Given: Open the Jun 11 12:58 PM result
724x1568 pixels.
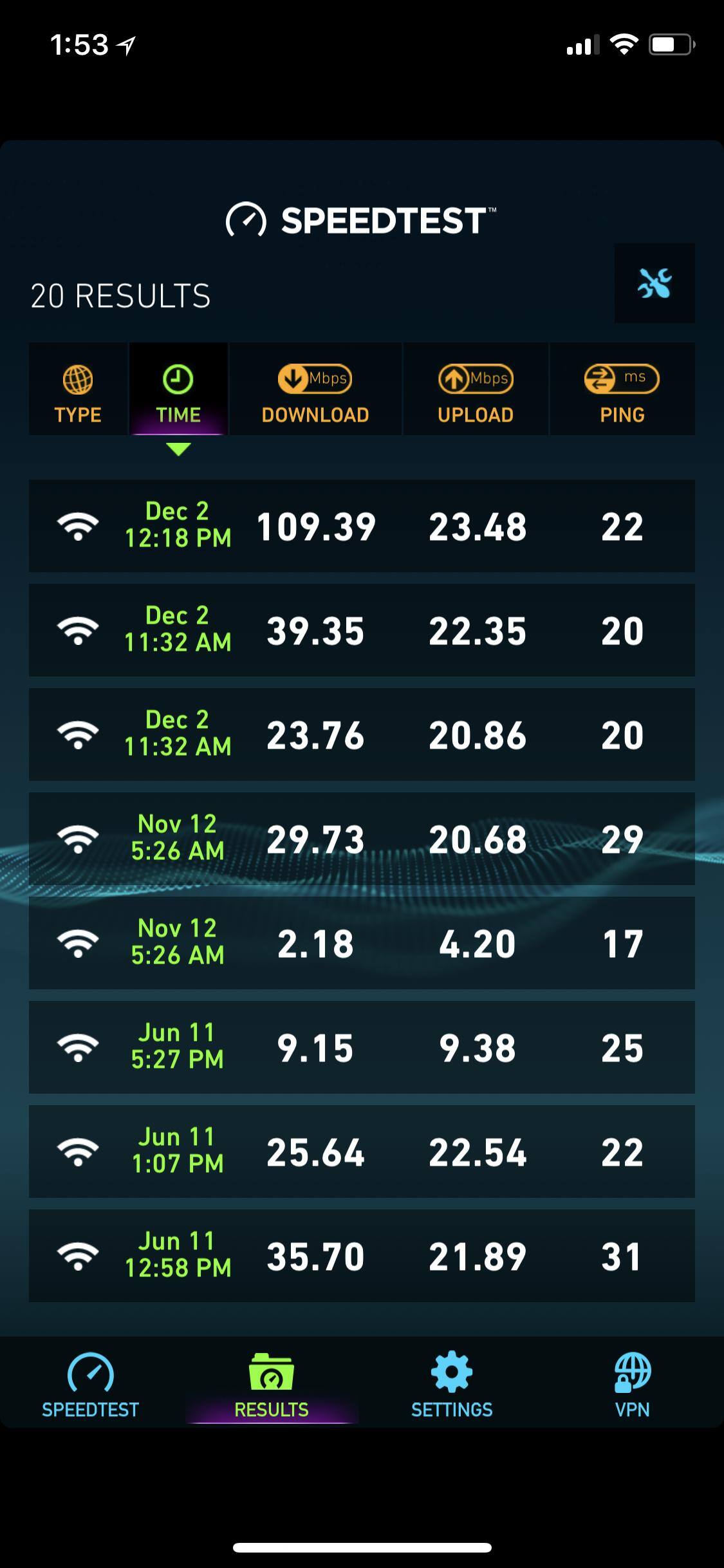Looking at the screenshot, I should click(x=362, y=1256).
